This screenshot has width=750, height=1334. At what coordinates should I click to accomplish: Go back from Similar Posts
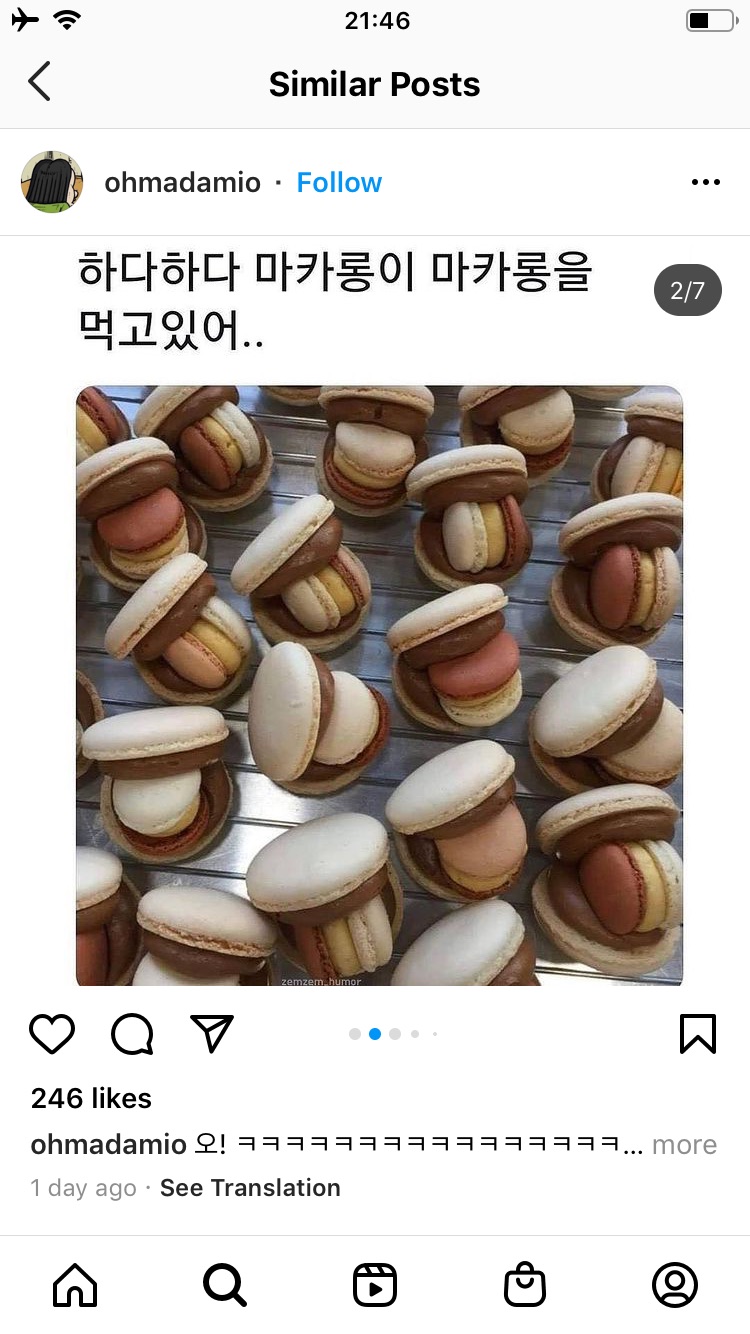coord(39,82)
